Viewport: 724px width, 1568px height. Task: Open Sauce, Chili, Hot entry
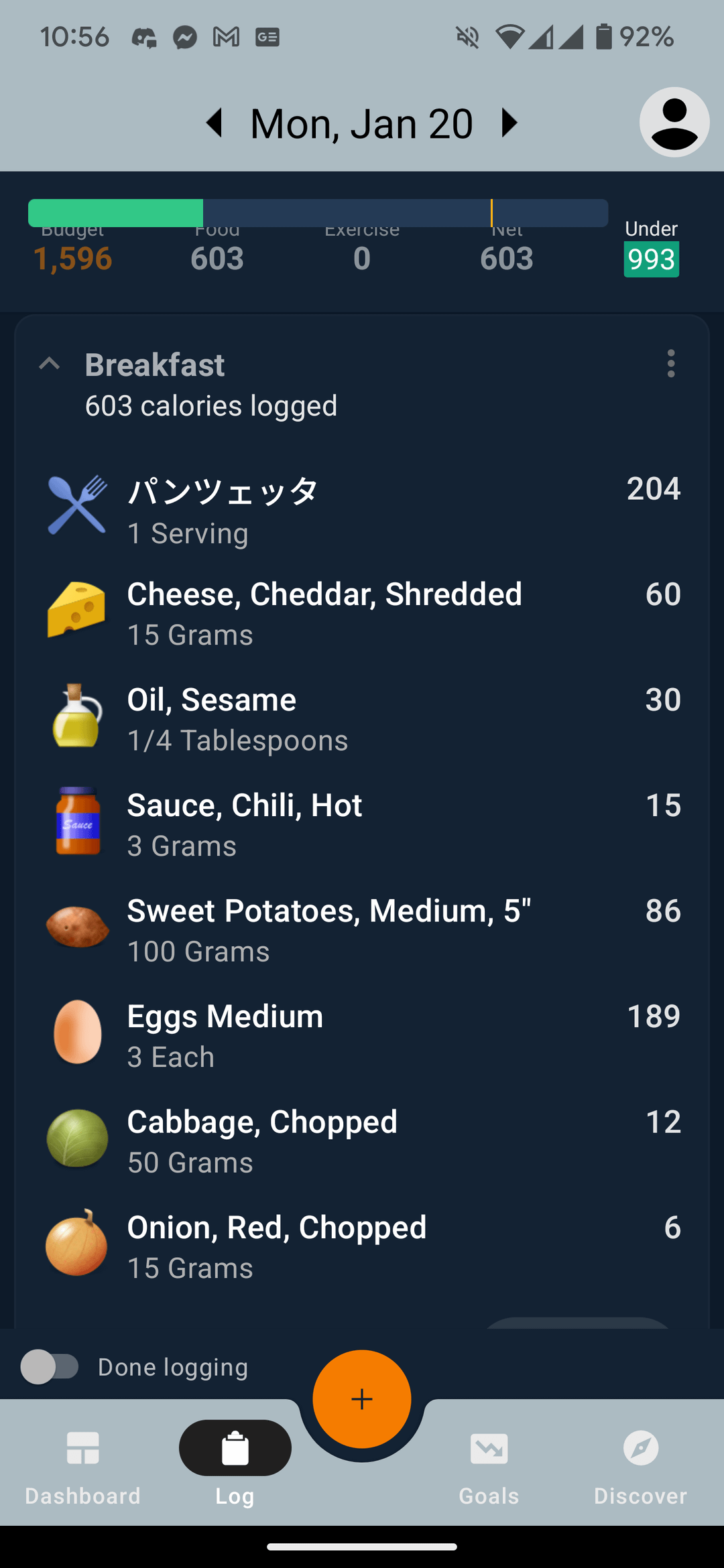(362, 824)
